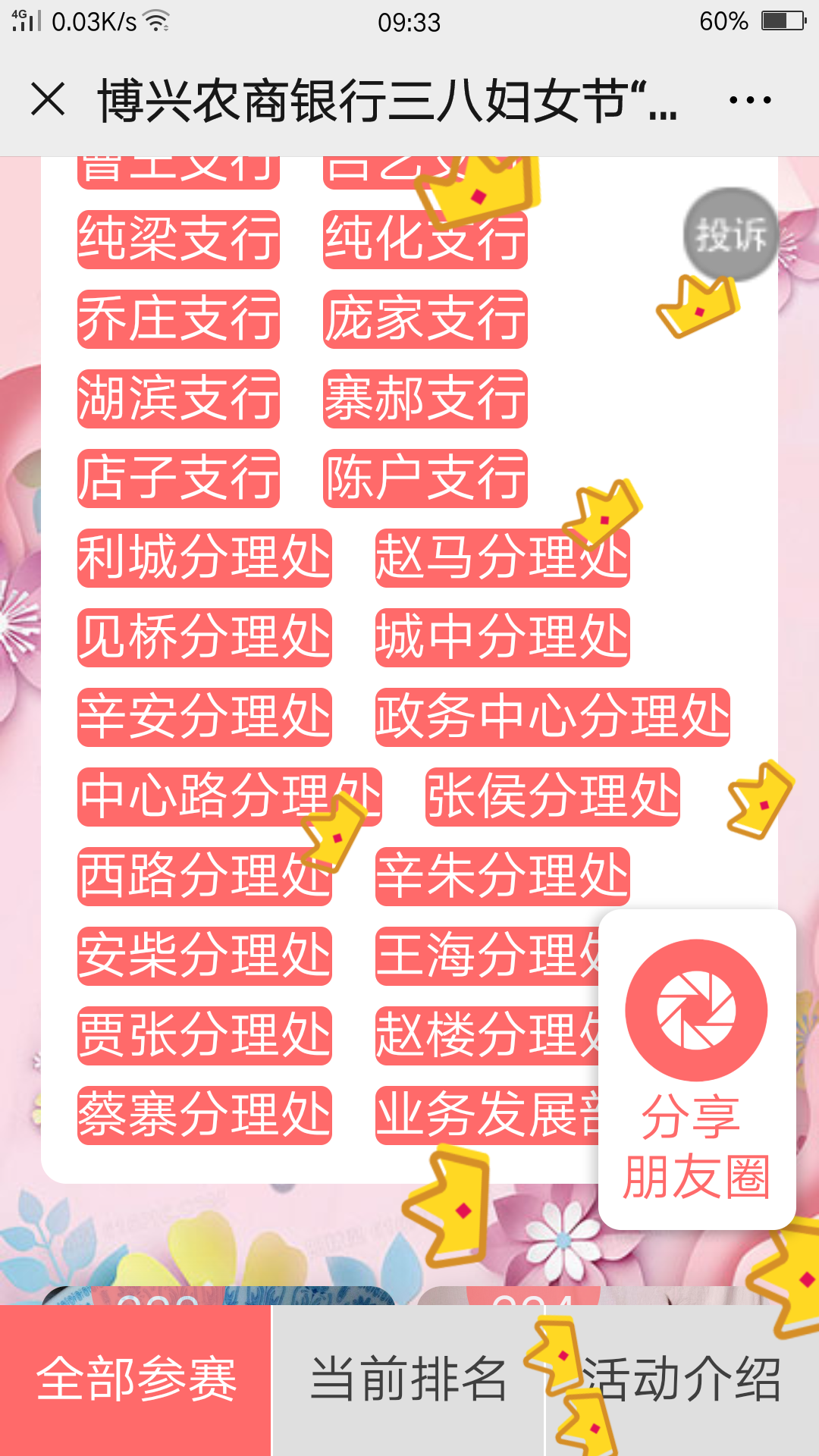Select the 纯梁支行 chip
Image resolution: width=819 pixels, height=1456 pixels.
point(178,239)
